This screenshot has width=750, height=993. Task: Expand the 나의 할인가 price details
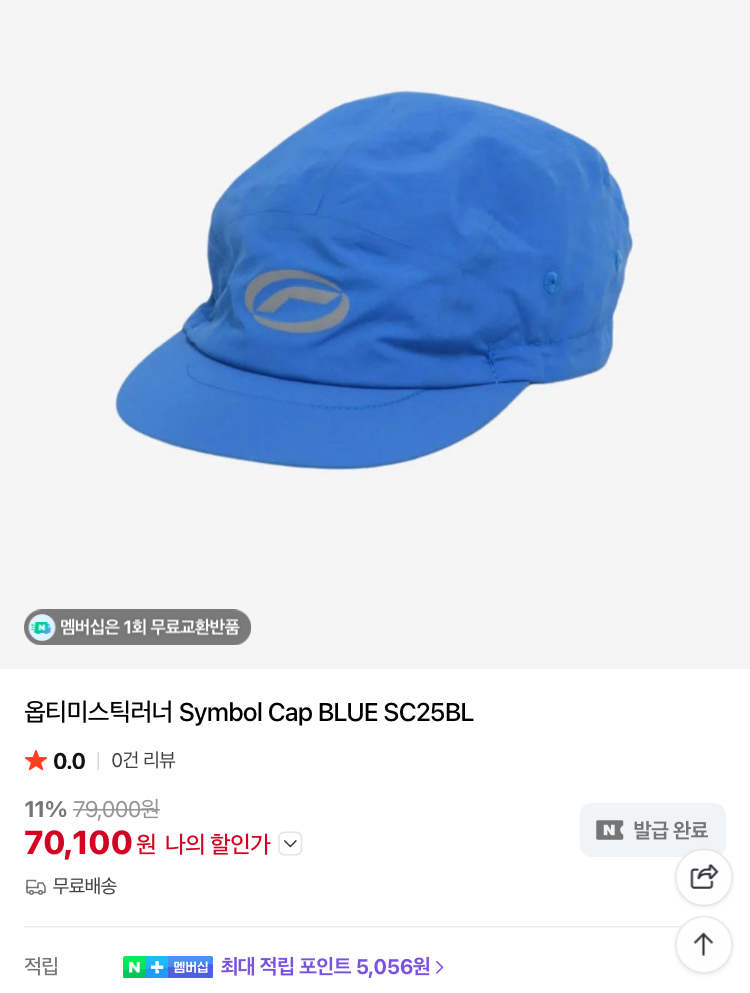pos(290,844)
